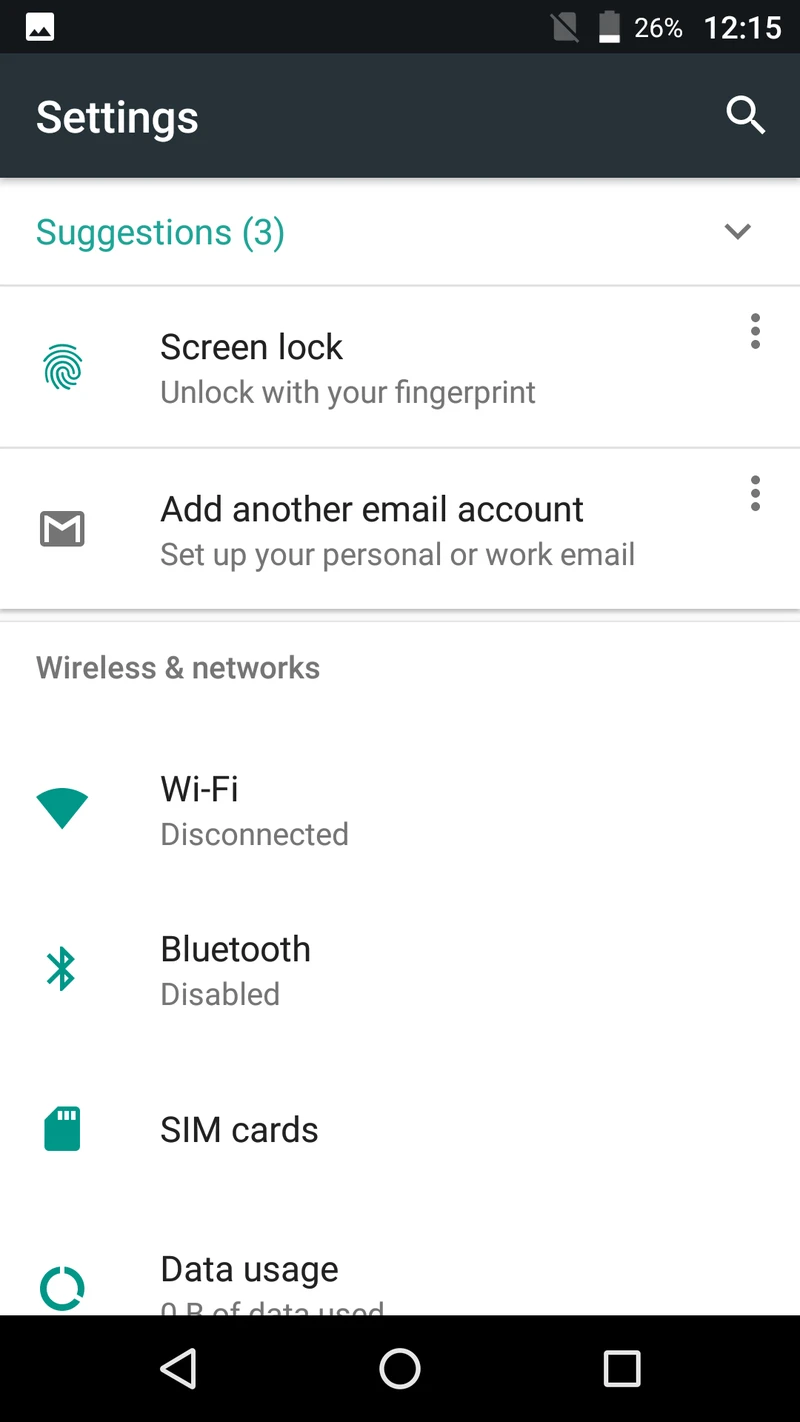Tap the SIM card icon
The height and width of the screenshot is (1422, 800).
click(x=62, y=1128)
